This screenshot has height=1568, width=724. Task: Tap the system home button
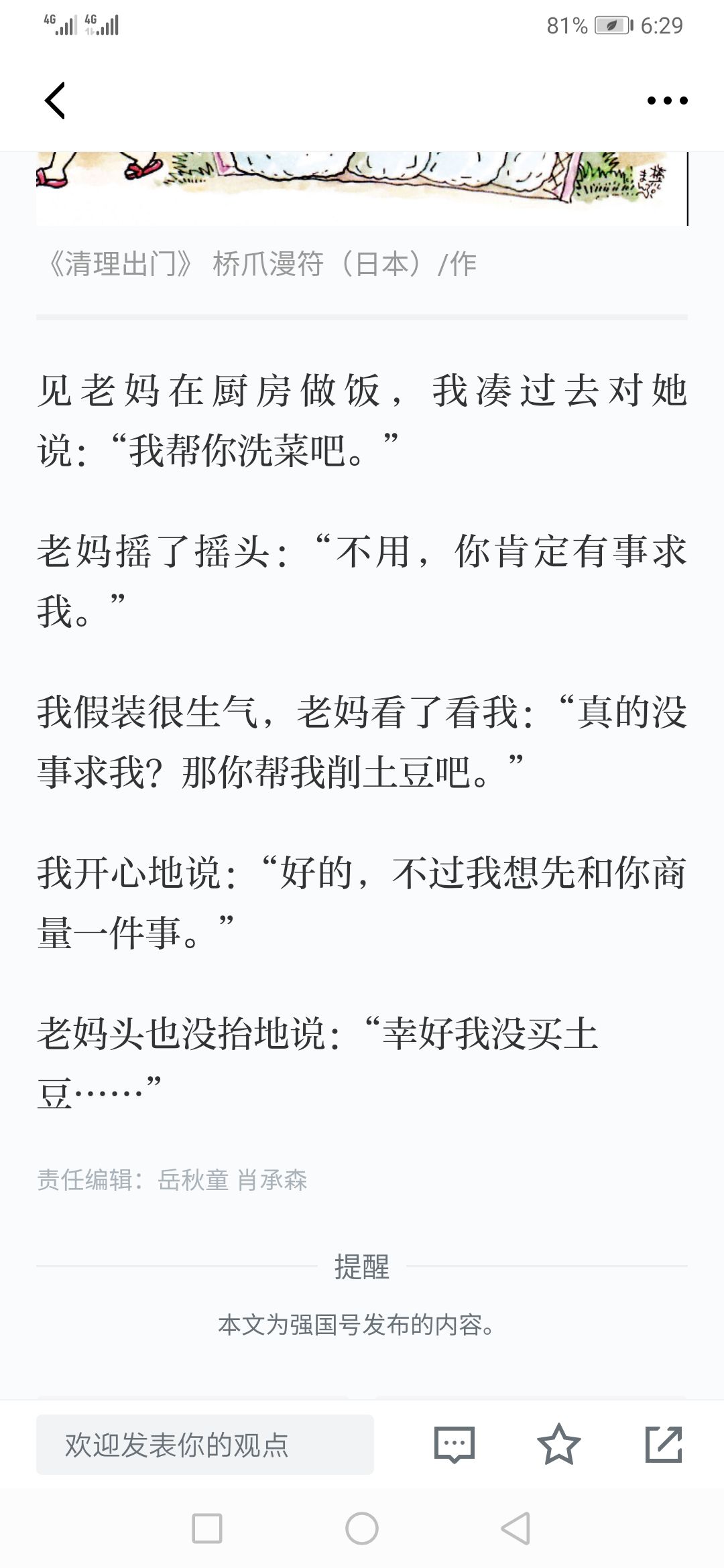pos(362,1528)
